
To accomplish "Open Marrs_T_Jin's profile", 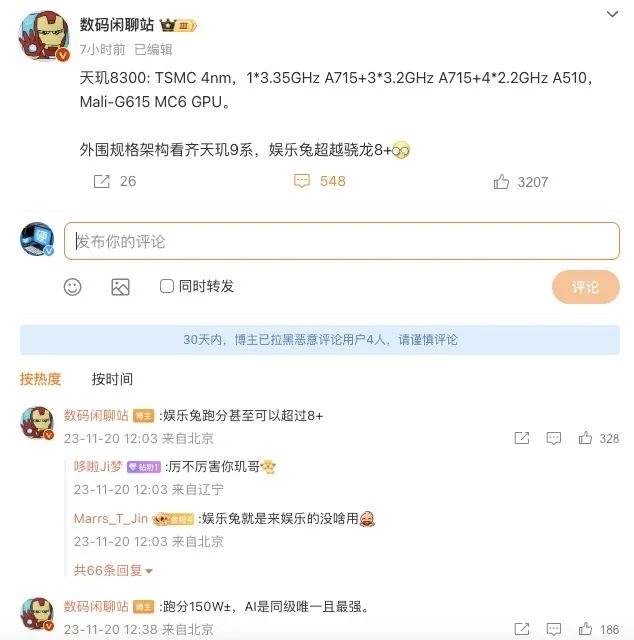I will click(x=112, y=518).
